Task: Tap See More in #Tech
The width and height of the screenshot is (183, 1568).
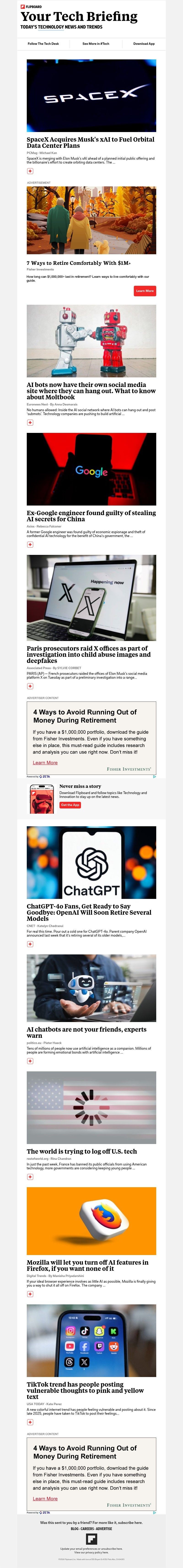Action: pyautogui.click(x=96, y=44)
